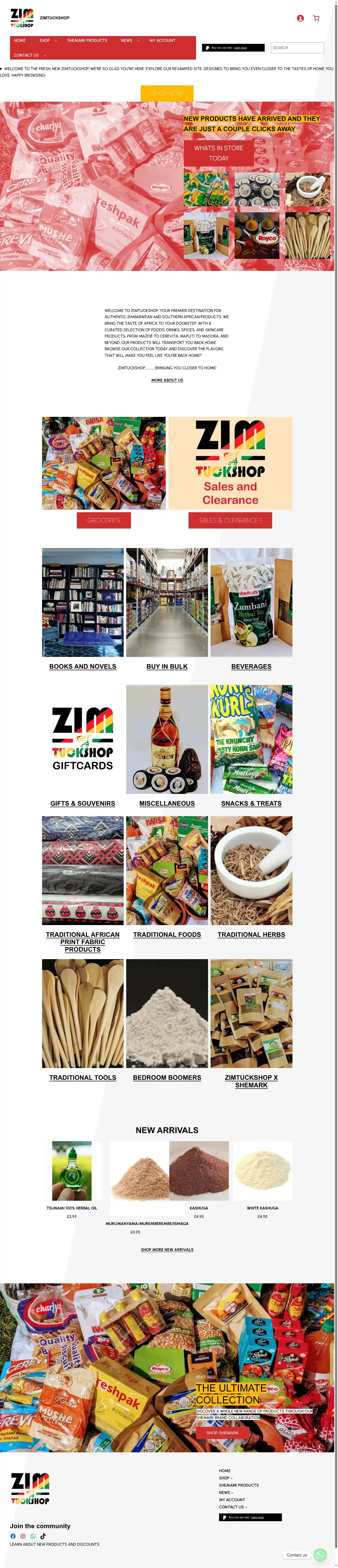
Task: Browse the Groceries category
Action: pos(104,520)
